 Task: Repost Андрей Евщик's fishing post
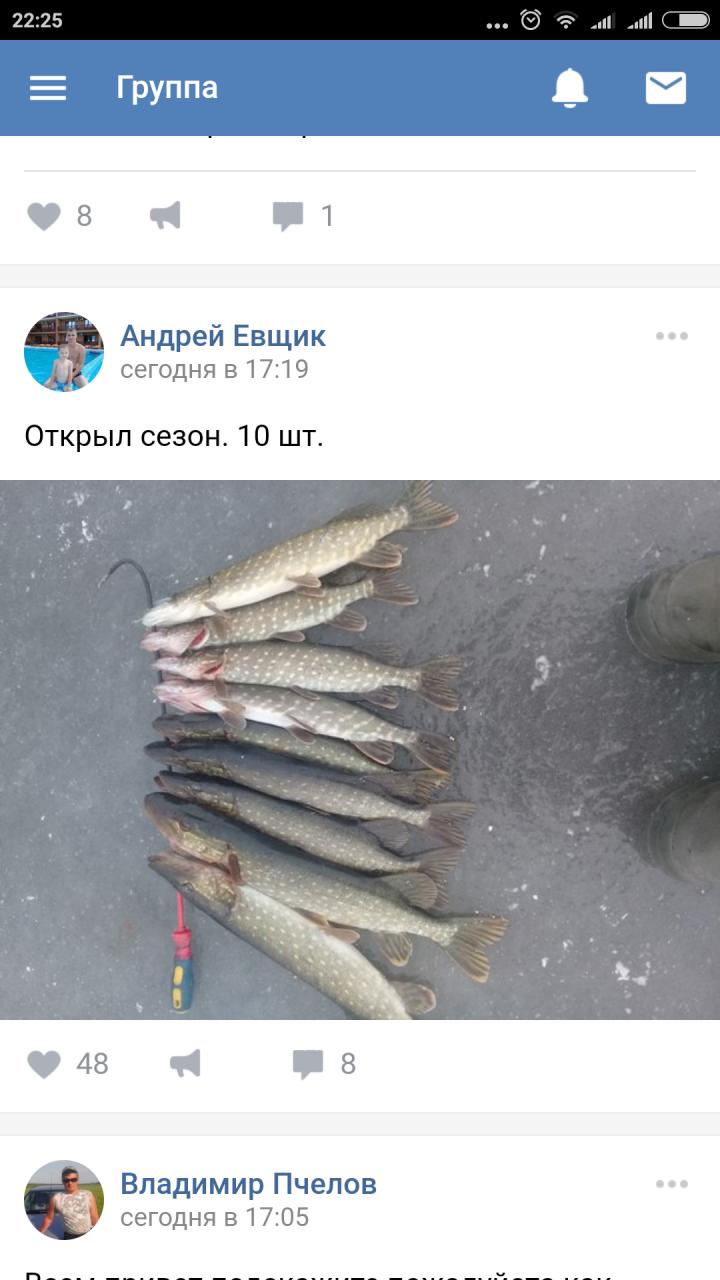185,1064
